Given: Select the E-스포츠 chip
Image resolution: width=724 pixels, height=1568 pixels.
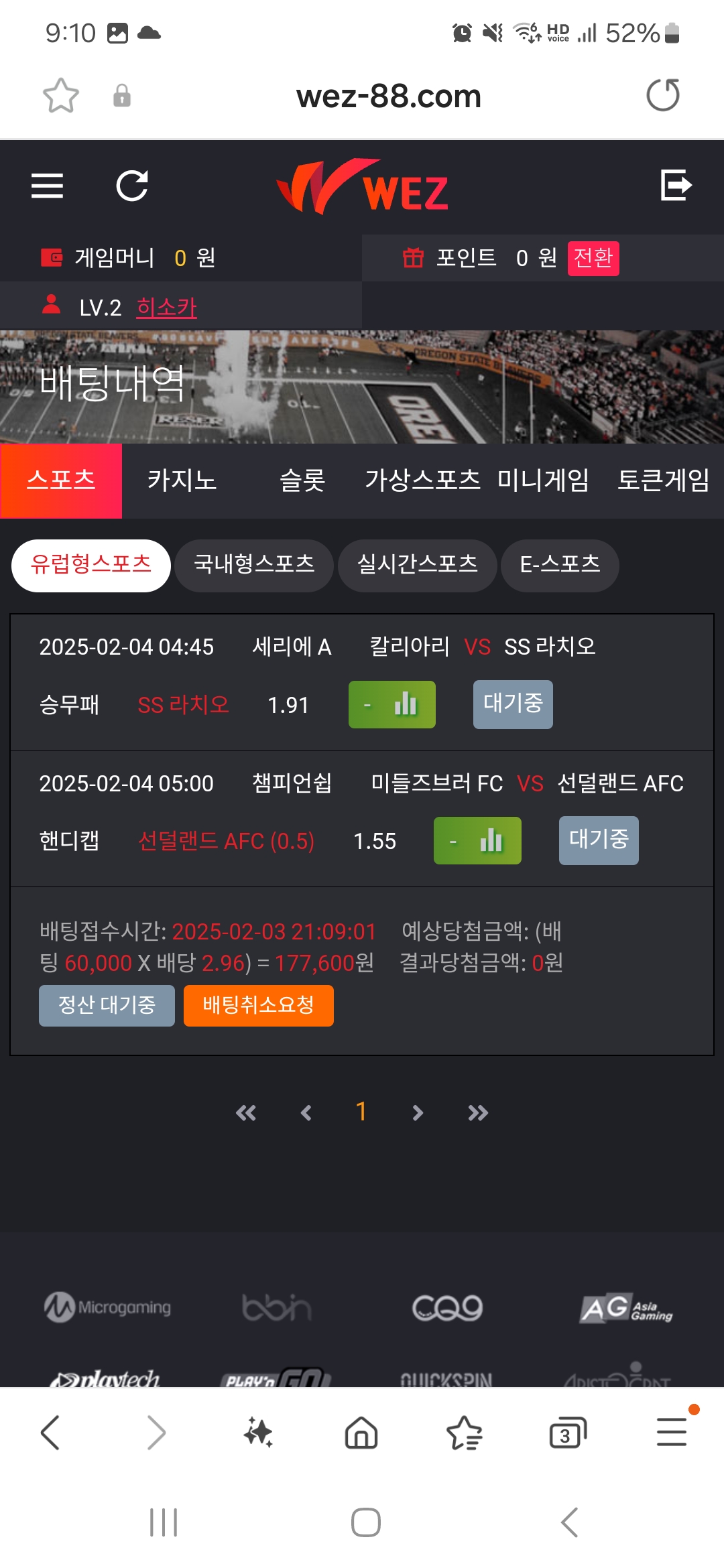Looking at the screenshot, I should point(560,565).
